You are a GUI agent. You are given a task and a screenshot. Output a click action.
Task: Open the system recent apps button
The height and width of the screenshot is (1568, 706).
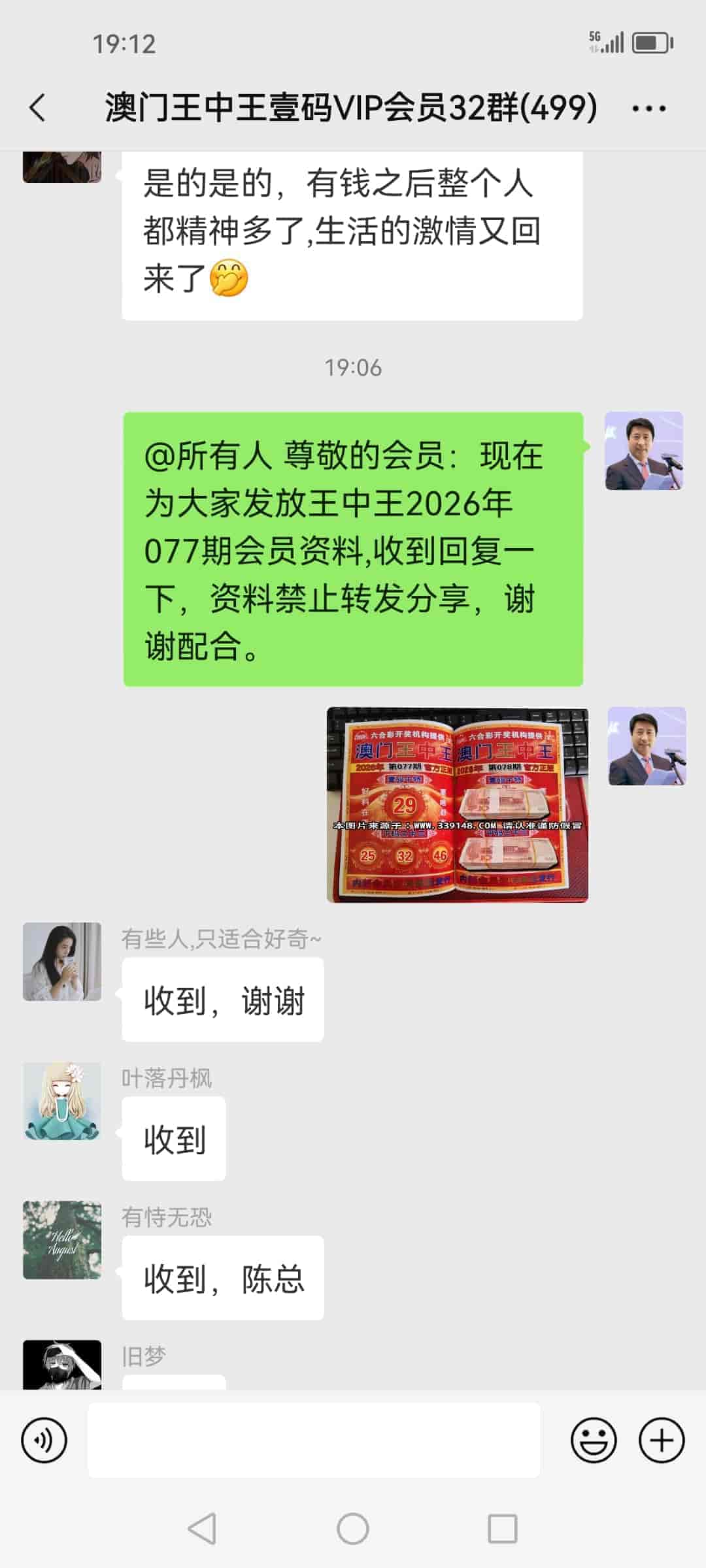point(502,1529)
